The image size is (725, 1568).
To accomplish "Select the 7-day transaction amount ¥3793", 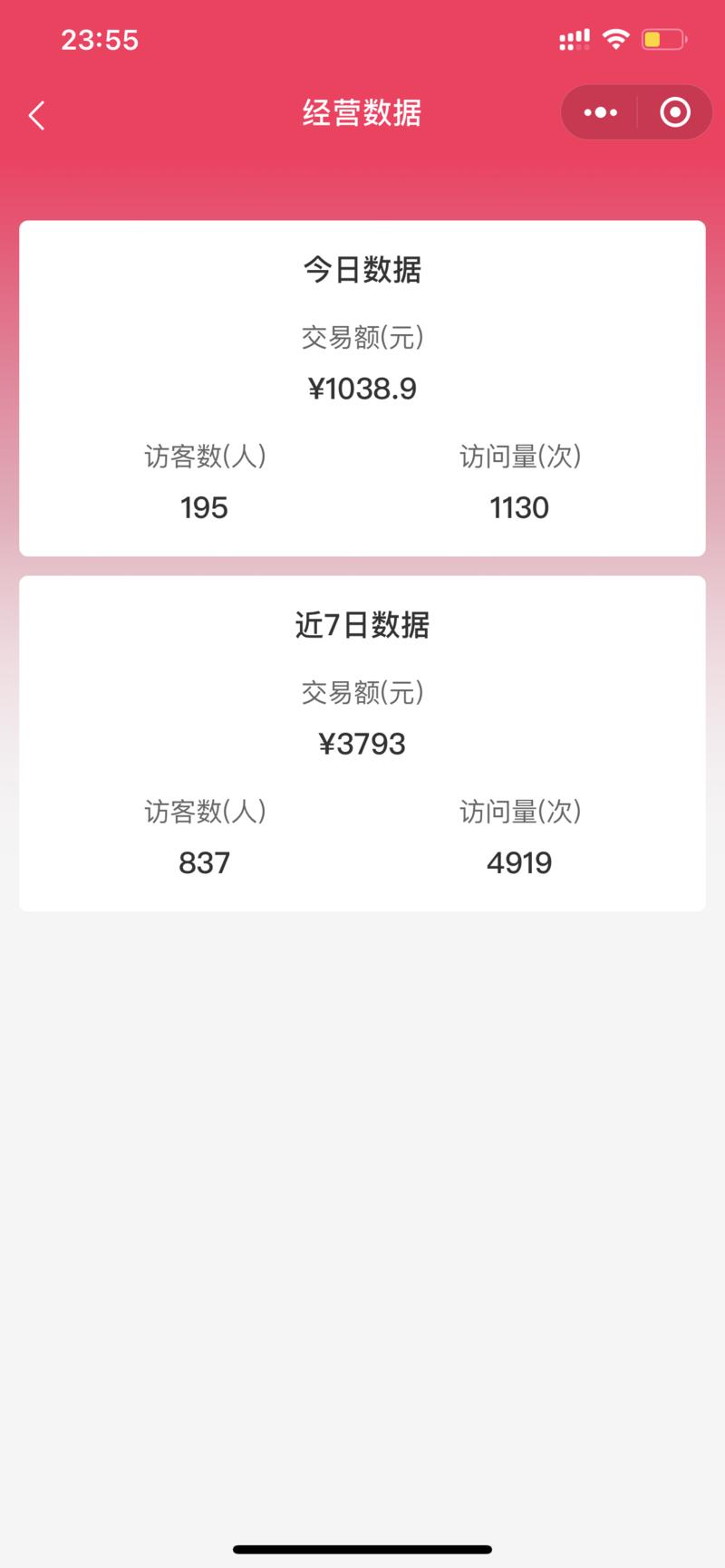I will pos(362,743).
